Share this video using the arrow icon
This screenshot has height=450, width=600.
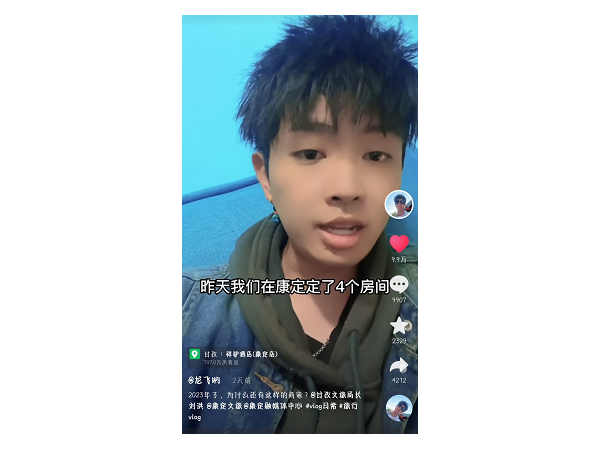click(399, 366)
